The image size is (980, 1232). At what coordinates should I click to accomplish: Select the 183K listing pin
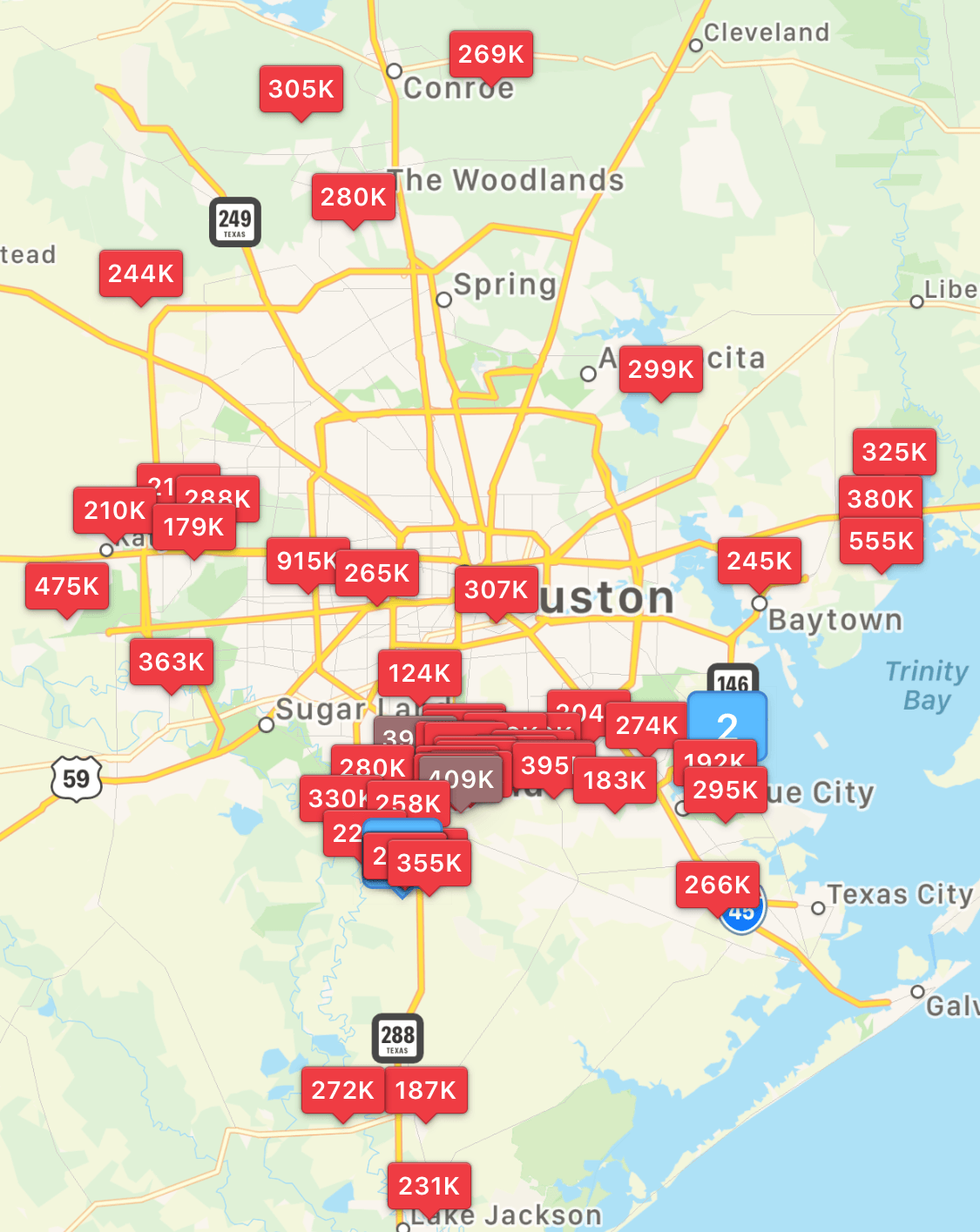click(x=615, y=780)
